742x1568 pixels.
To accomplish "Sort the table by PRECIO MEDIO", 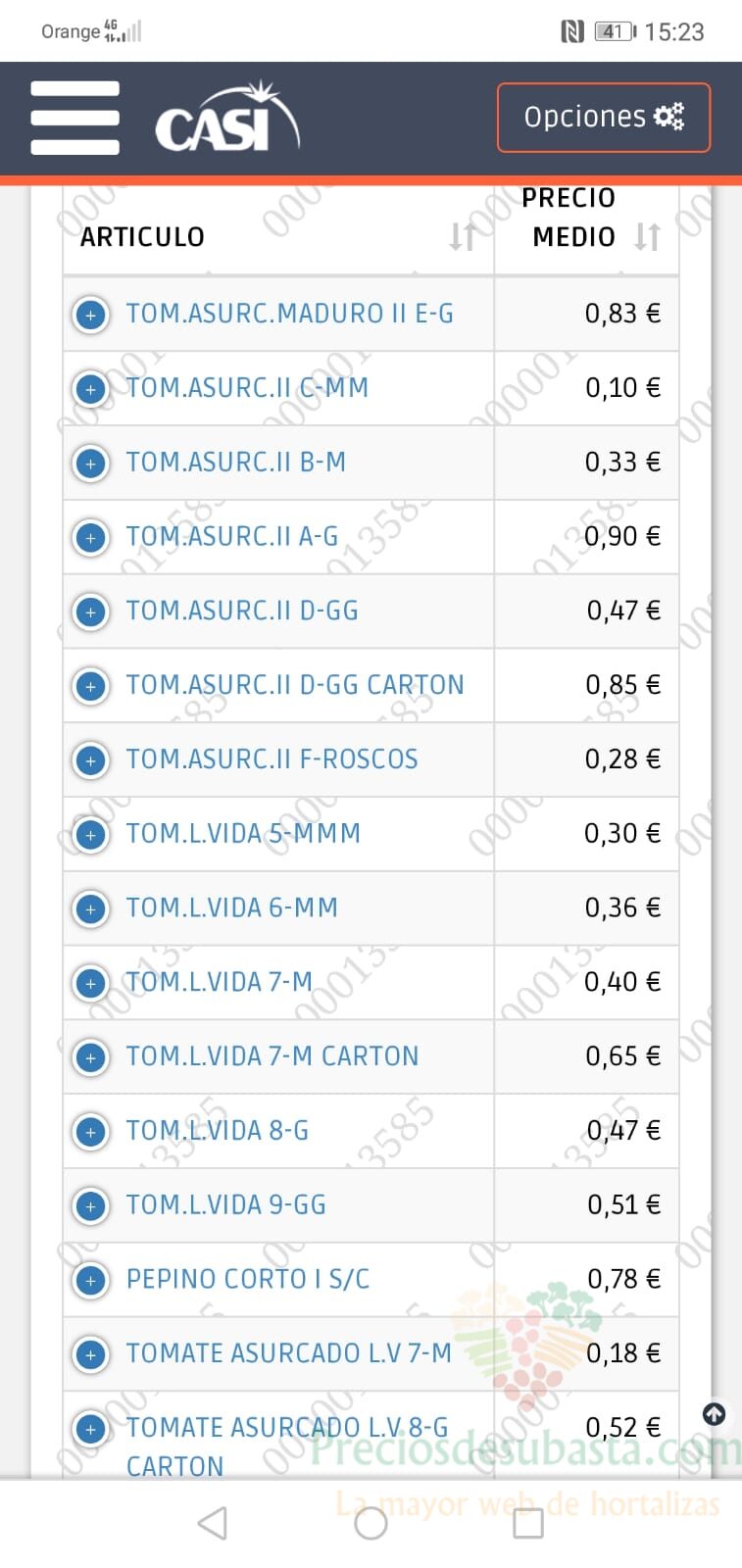I will 647,236.
